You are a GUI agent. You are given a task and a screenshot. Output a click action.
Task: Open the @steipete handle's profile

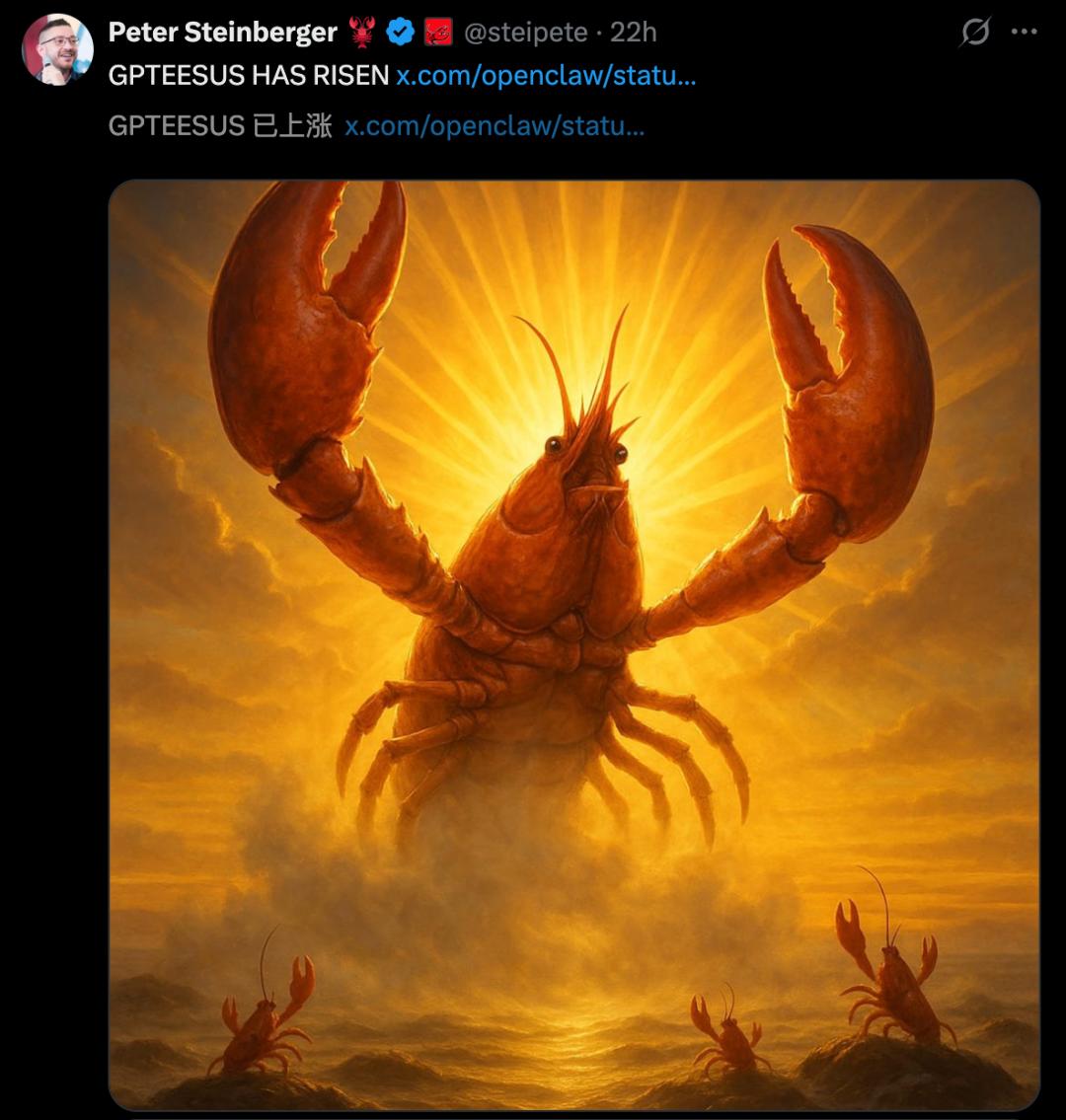pyautogui.click(x=524, y=33)
